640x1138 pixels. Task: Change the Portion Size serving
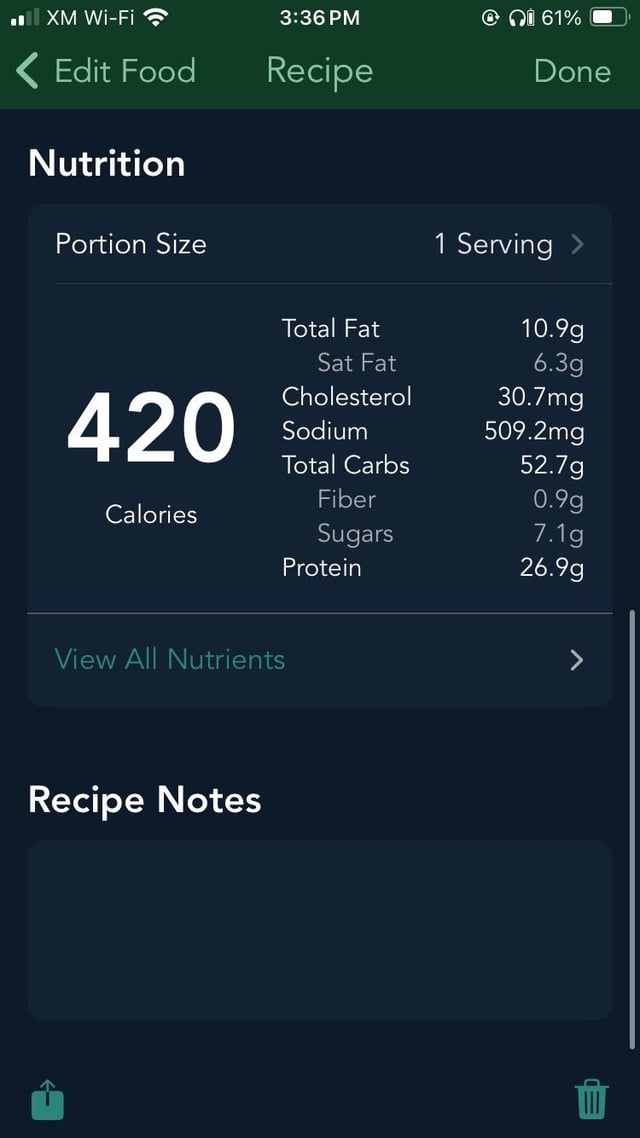319,245
